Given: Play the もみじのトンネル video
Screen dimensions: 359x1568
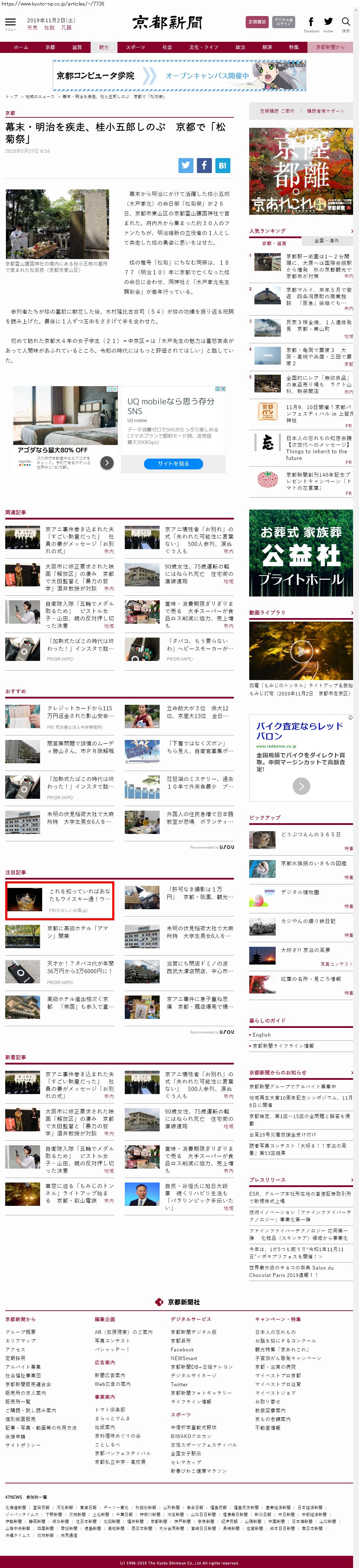Looking at the screenshot, I should tap(301, 650).
